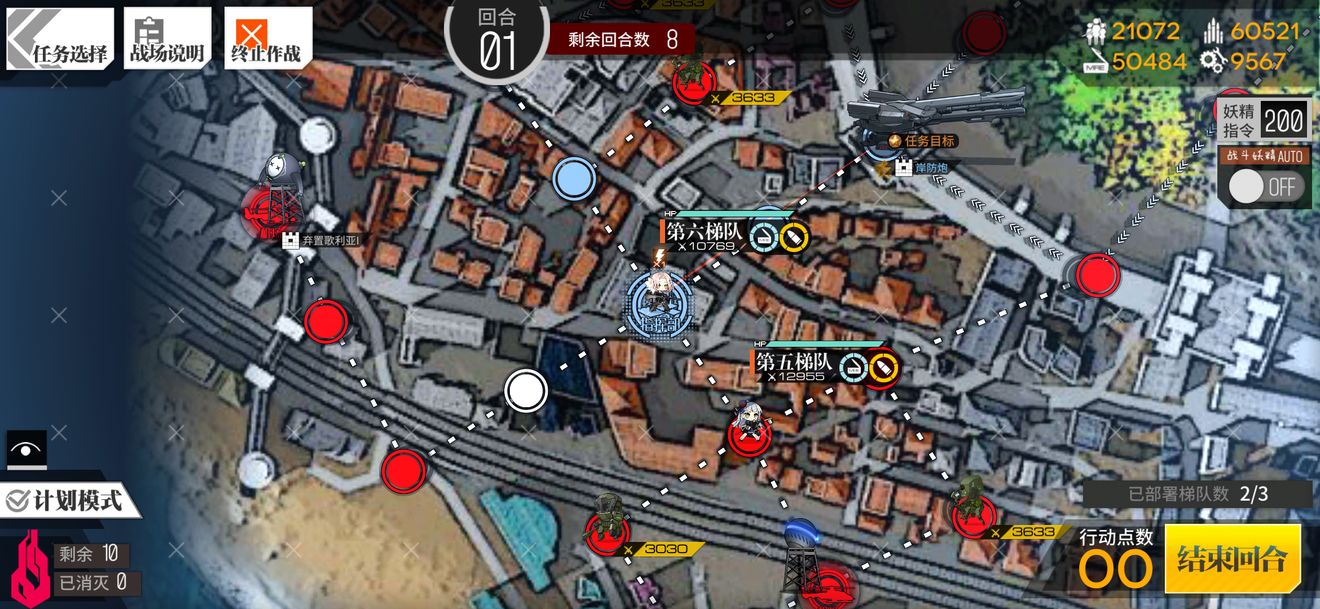Select the 第六梯队 echelon at the command post
This screenshot has width=1320, height=609.
659,300
